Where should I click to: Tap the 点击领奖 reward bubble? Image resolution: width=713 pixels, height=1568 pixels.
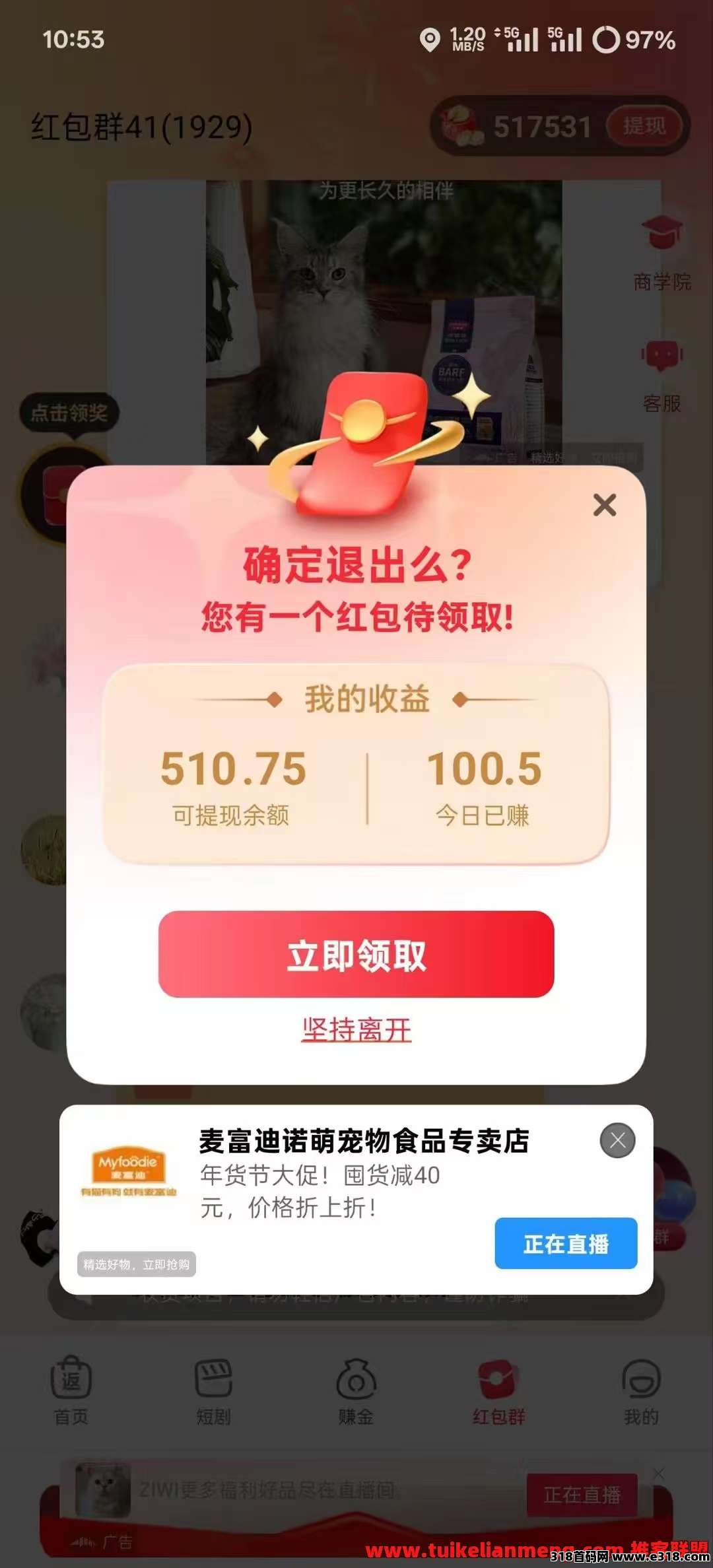(x=69, y=413)
